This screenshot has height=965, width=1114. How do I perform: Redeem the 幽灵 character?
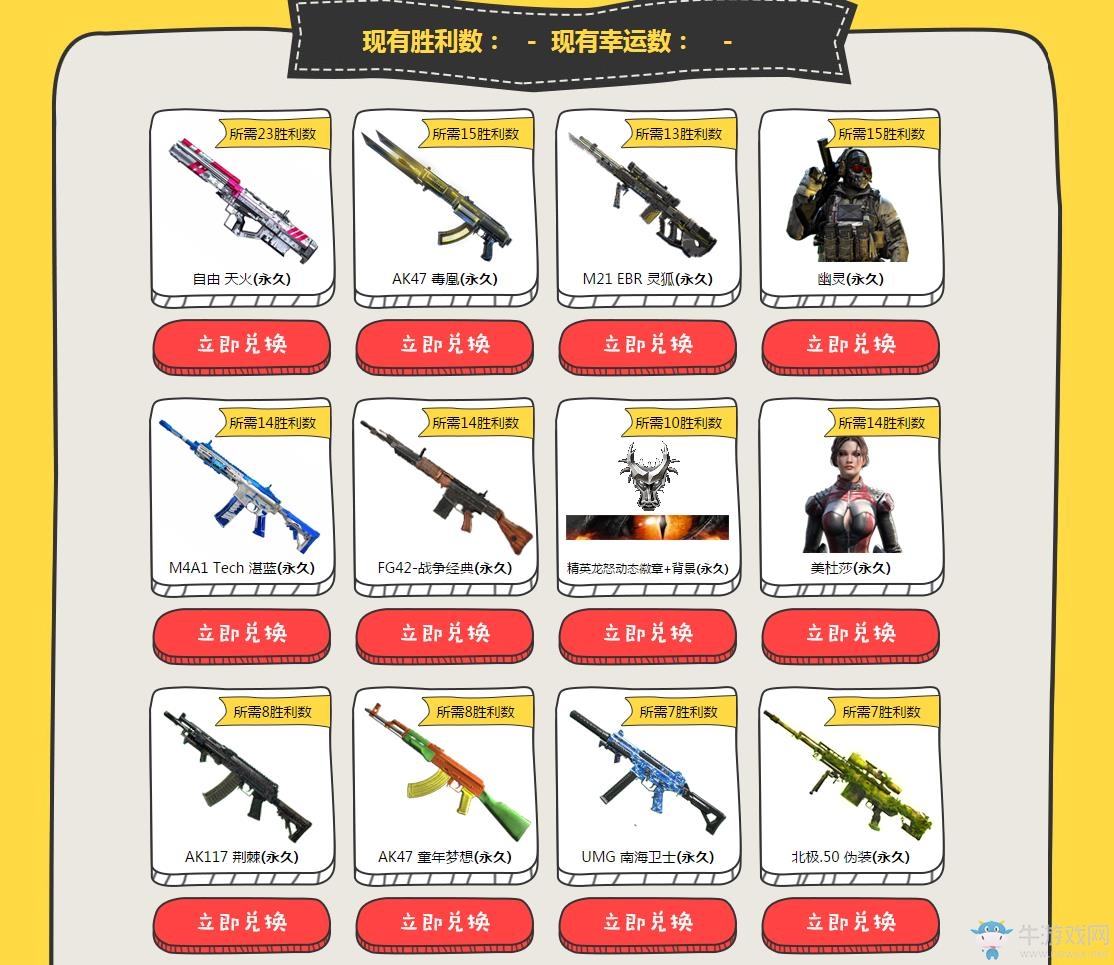[850, 345]
